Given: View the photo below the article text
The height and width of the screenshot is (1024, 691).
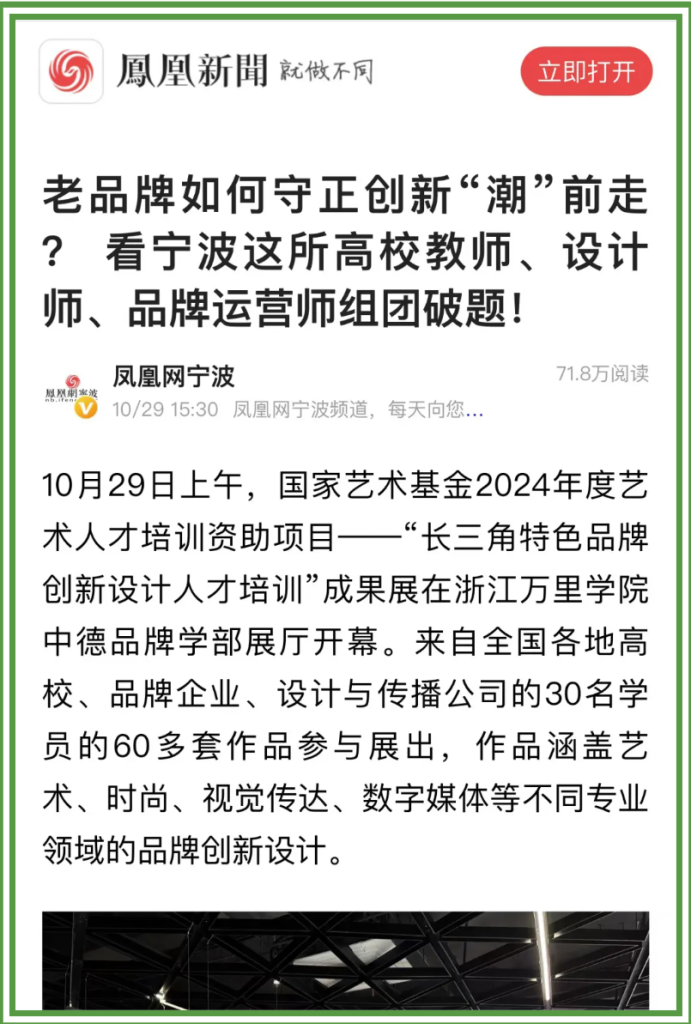Looking at the screenshot, I should point(345,960).
